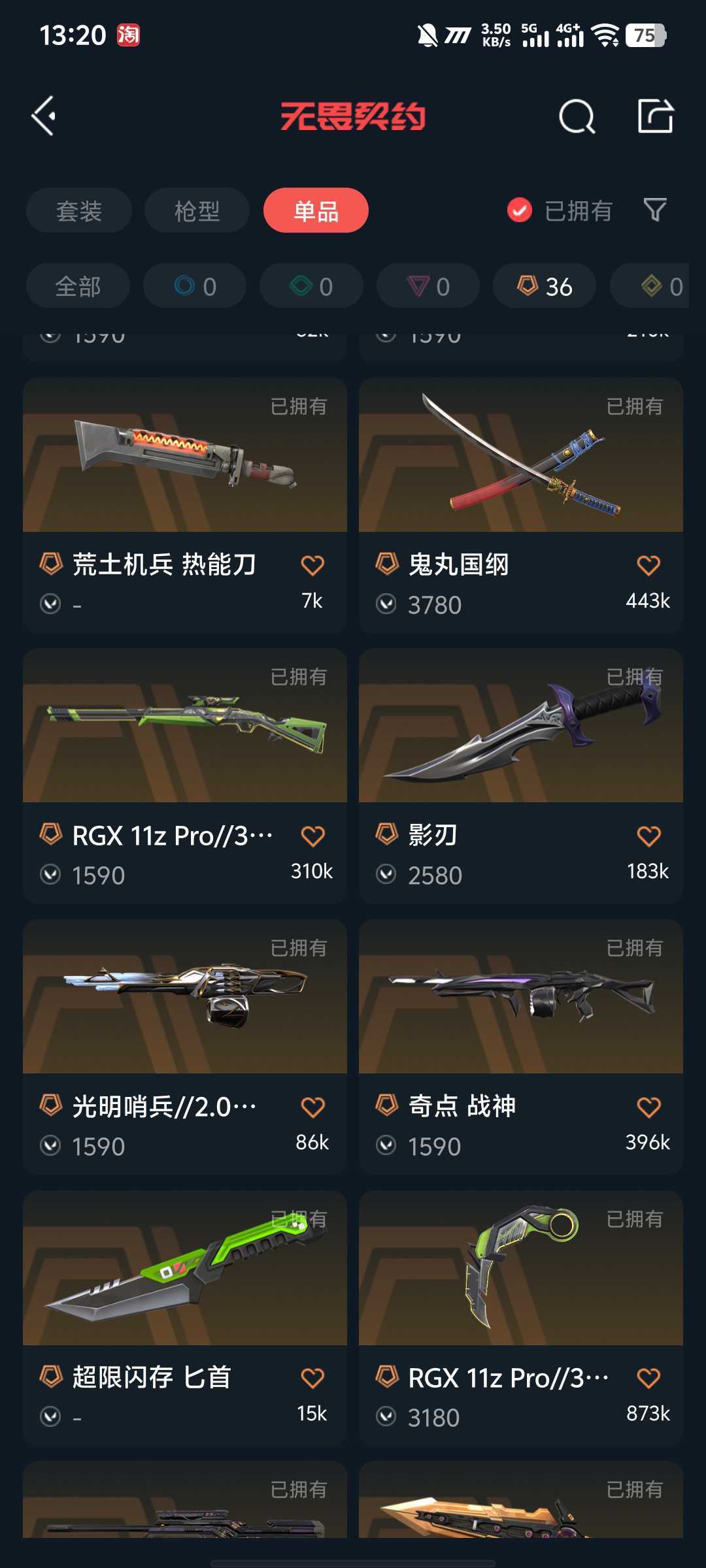Open the search icon
This screenshot has width=706, height=1568.
[577, 117]
